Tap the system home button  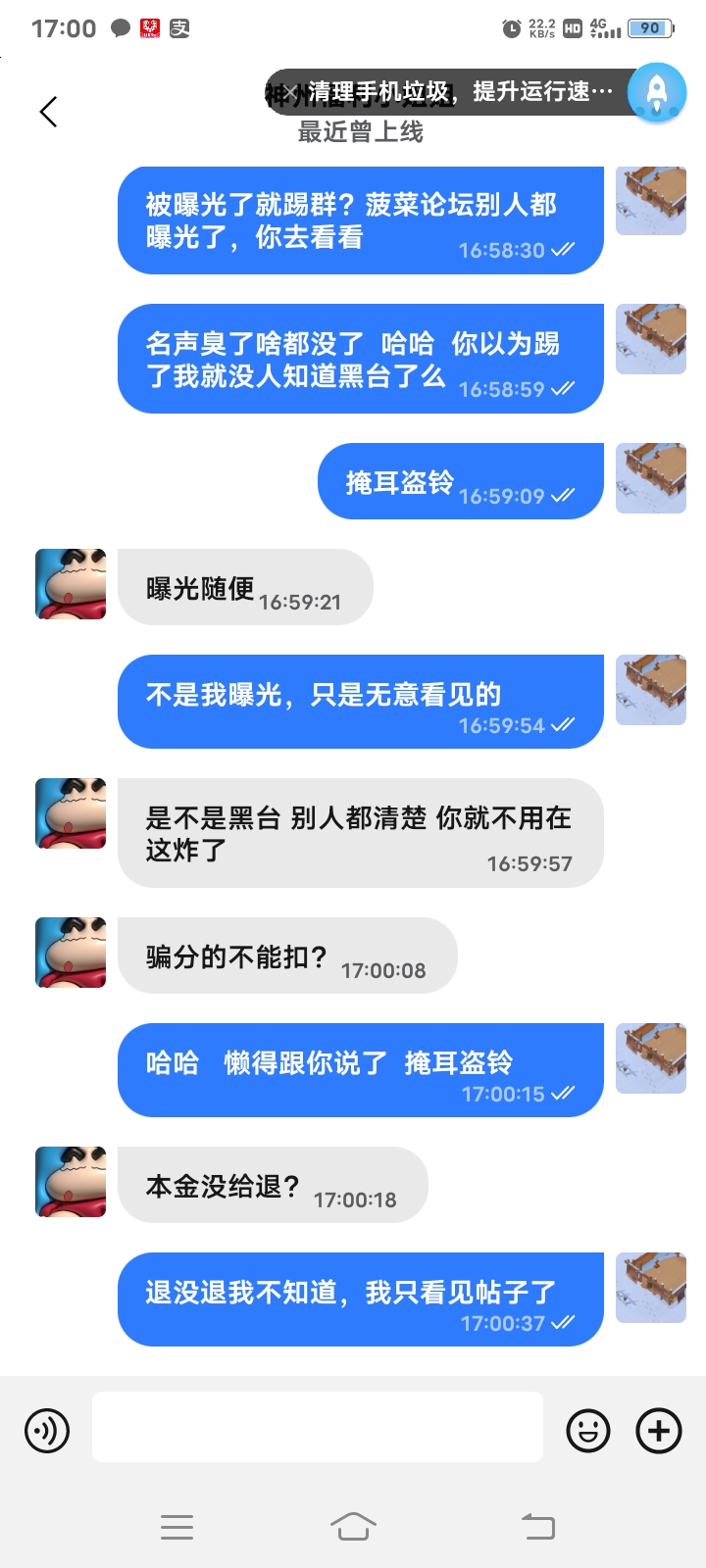coord(353,1526)
